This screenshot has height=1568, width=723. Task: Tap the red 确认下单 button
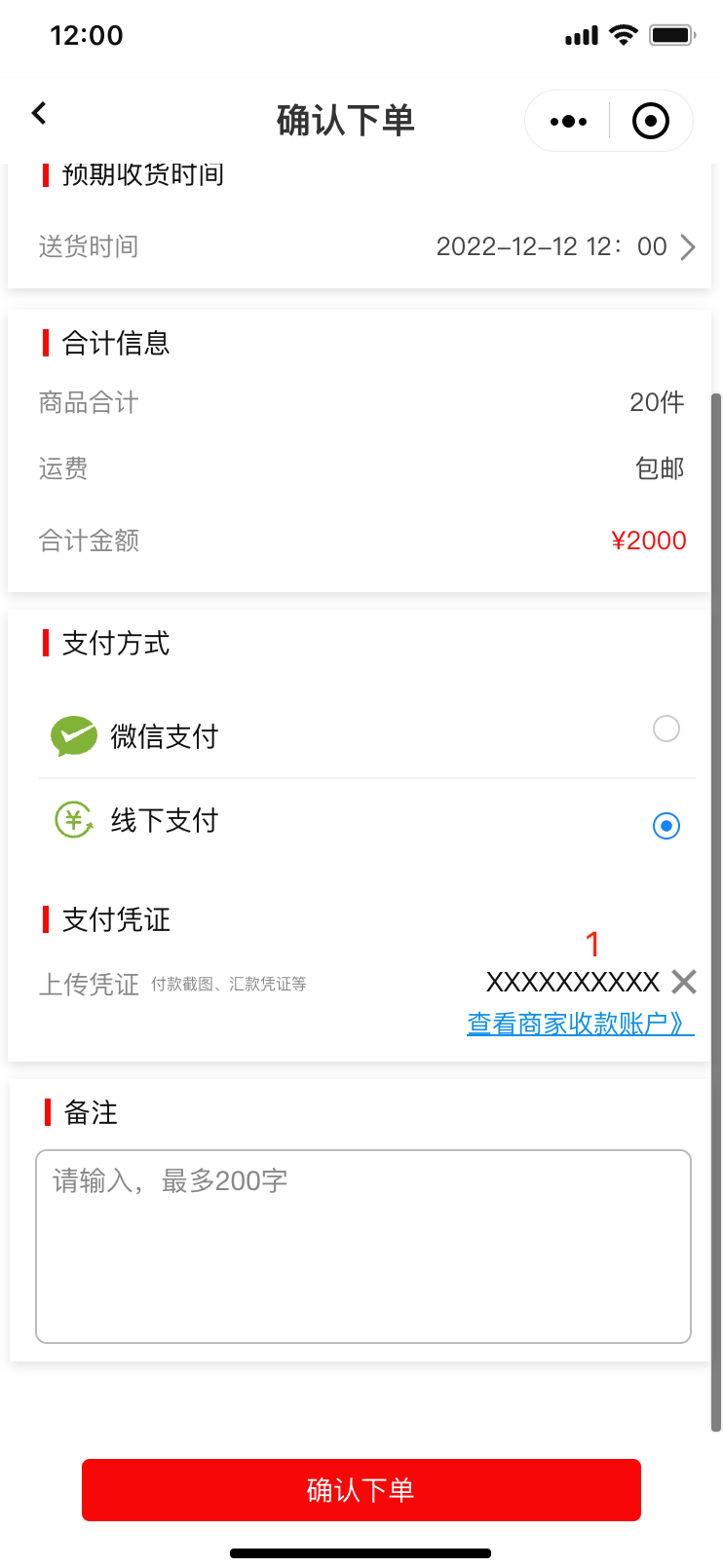point(361,1490)
